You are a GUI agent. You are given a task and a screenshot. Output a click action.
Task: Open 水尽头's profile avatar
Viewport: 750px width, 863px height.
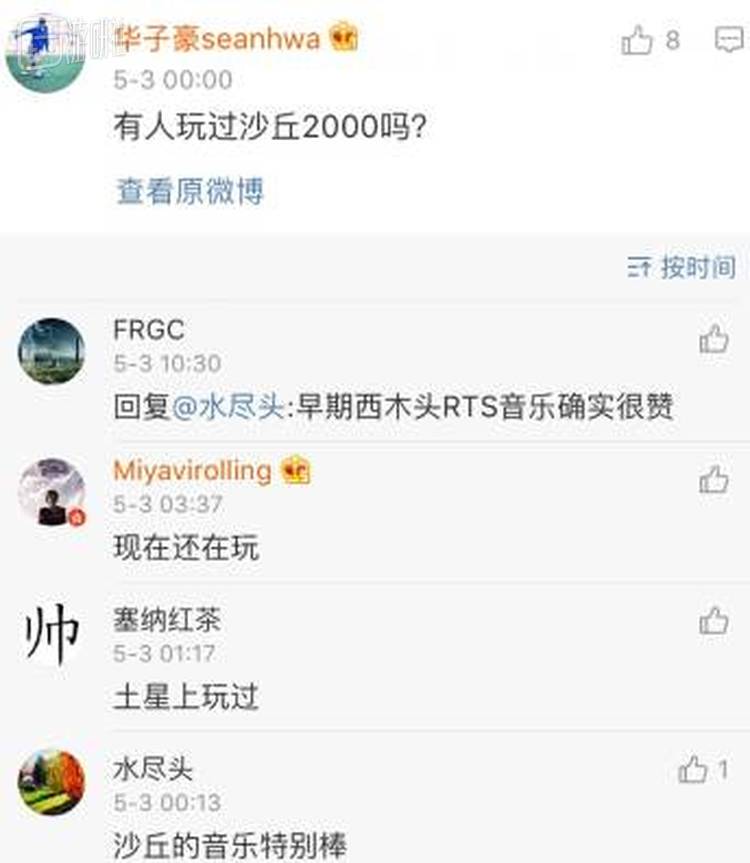(52, 781)
